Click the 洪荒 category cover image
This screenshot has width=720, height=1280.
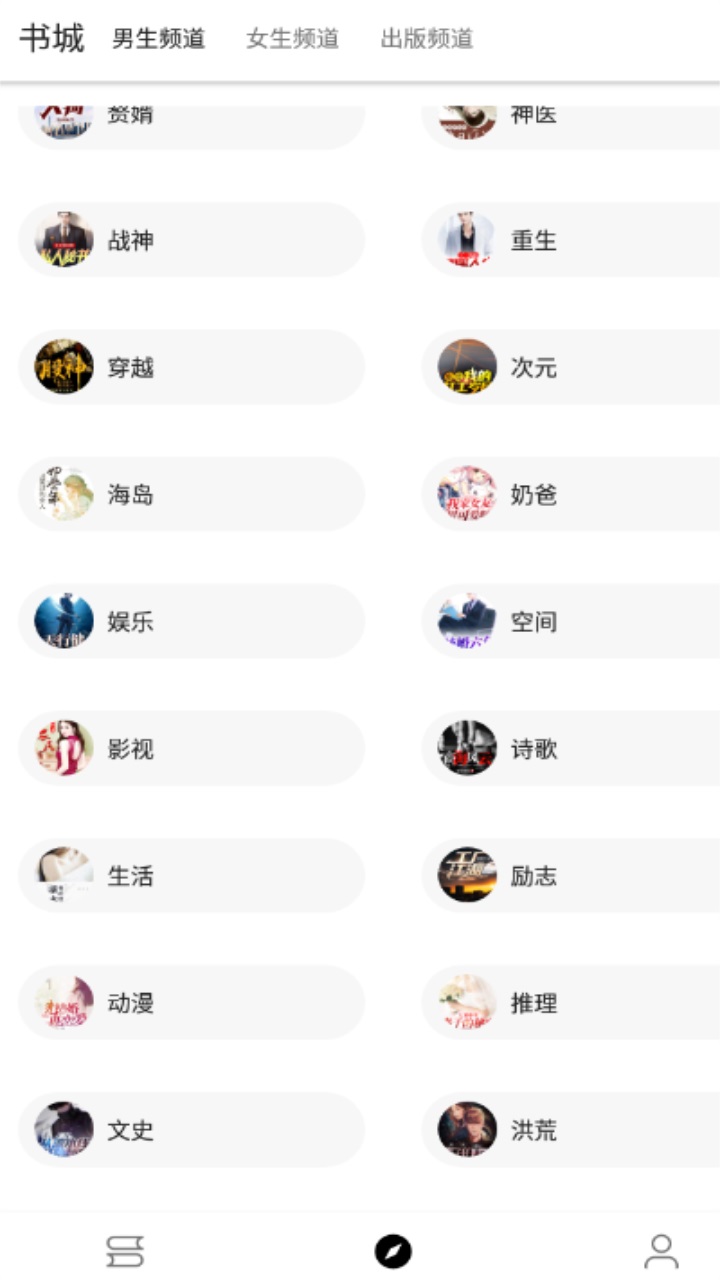tap(466, 1130)
